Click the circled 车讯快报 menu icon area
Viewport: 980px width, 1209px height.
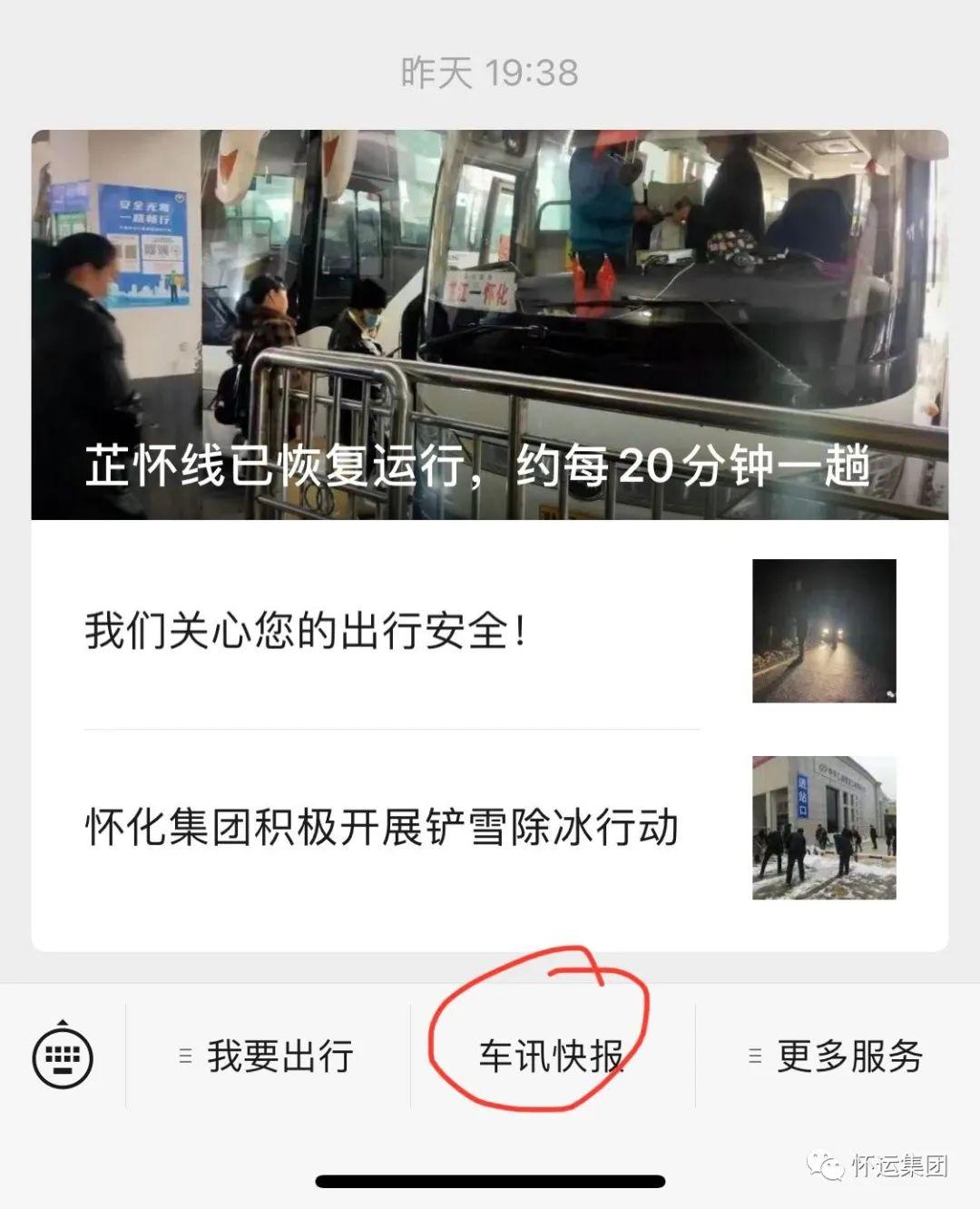pos(552,1055)
